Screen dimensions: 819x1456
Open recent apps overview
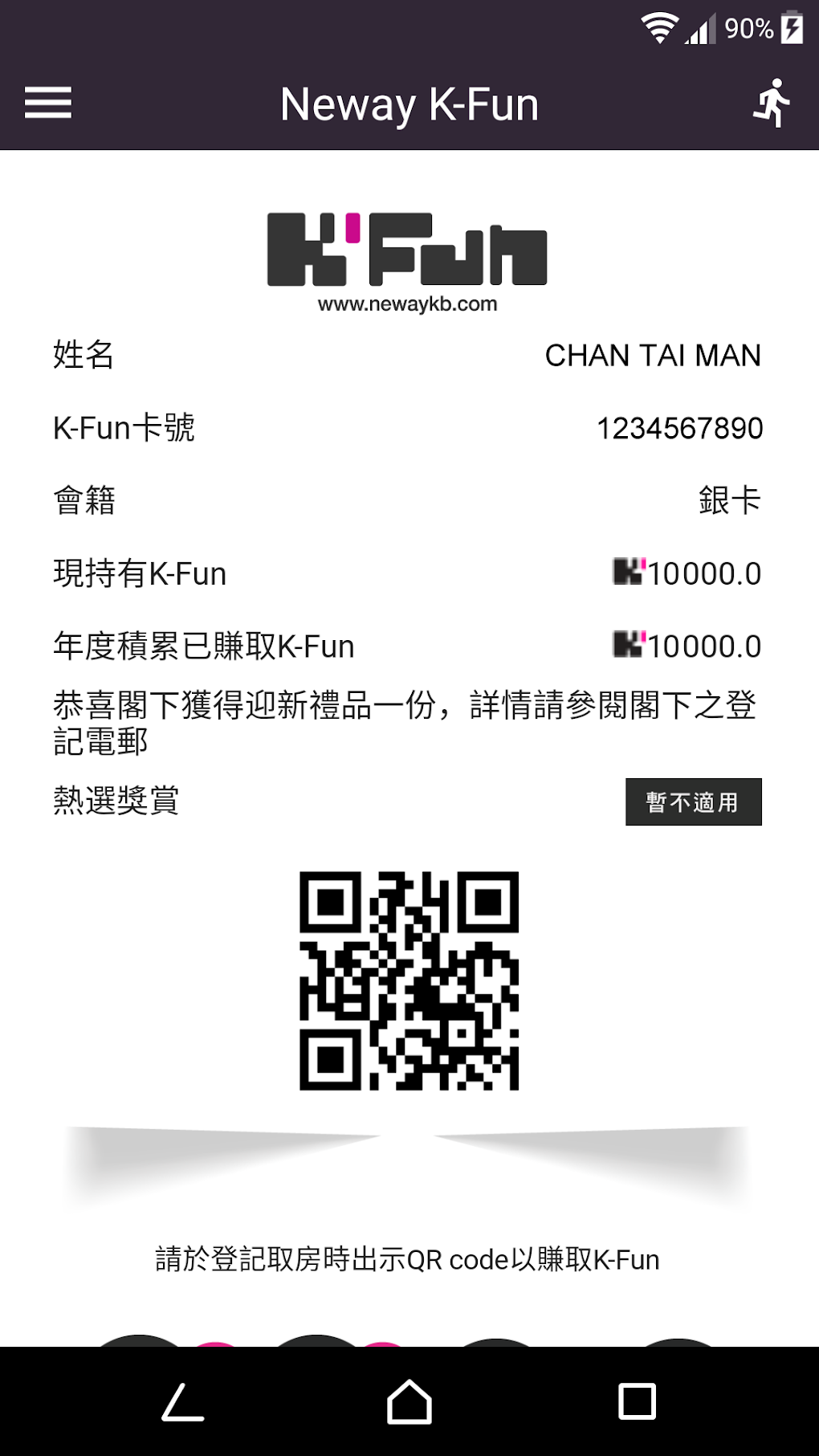tap(637, 1401)
